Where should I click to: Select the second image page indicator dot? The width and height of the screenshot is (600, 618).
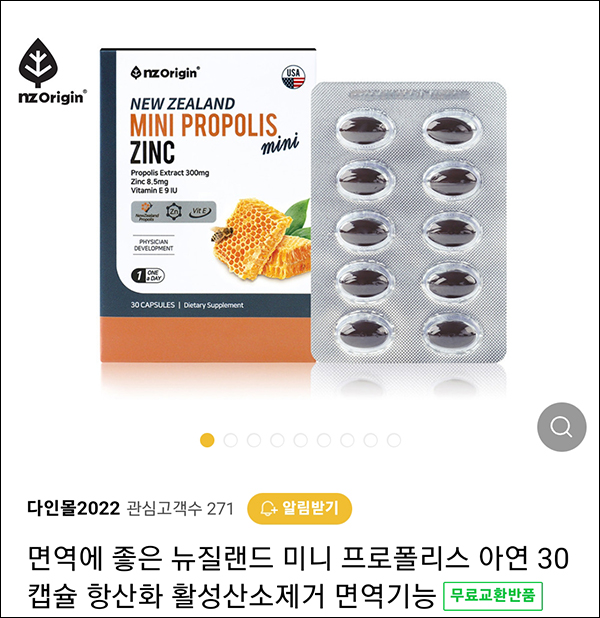[x=231, y=440]
